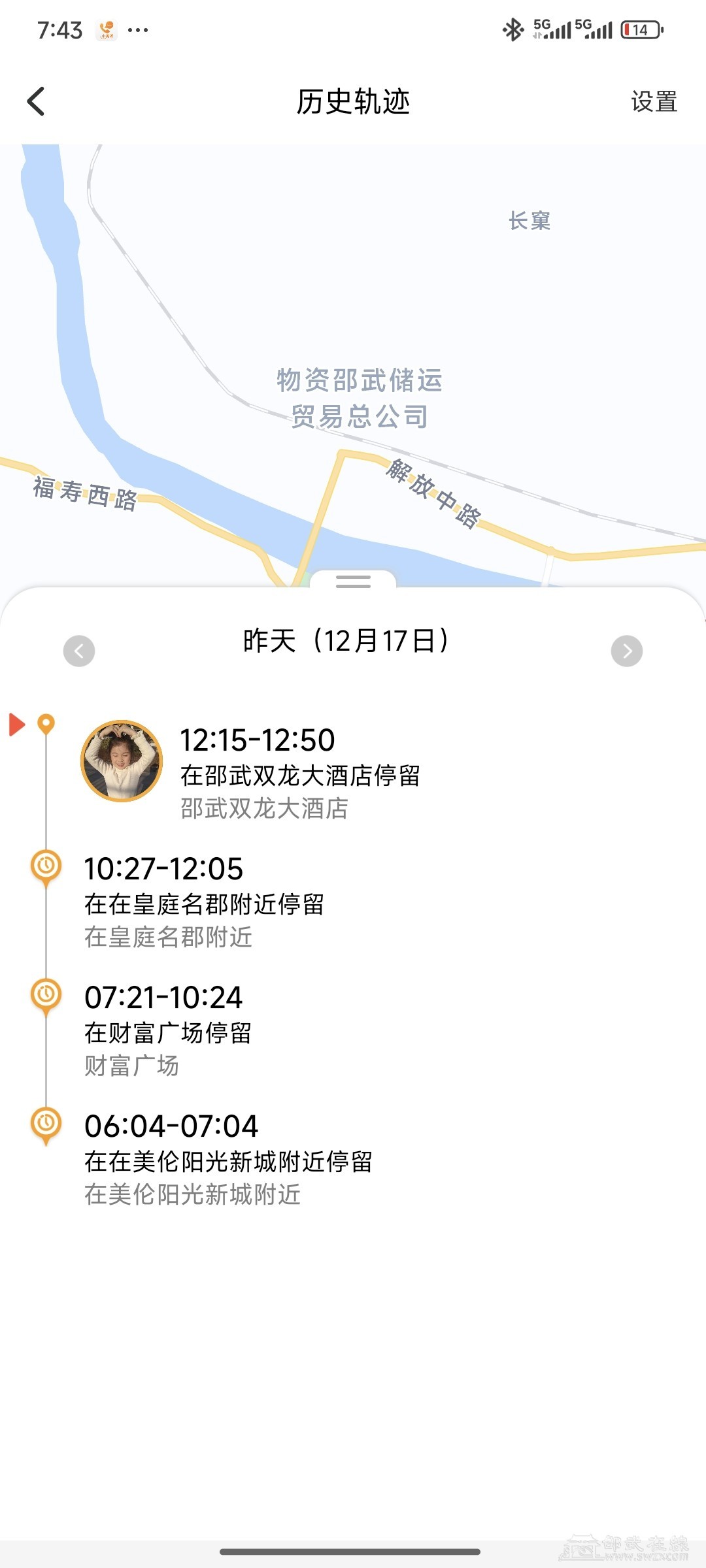Viewport: 706px width, 1568px height.
Task: Show the next day's track
Action: [626, 651]
